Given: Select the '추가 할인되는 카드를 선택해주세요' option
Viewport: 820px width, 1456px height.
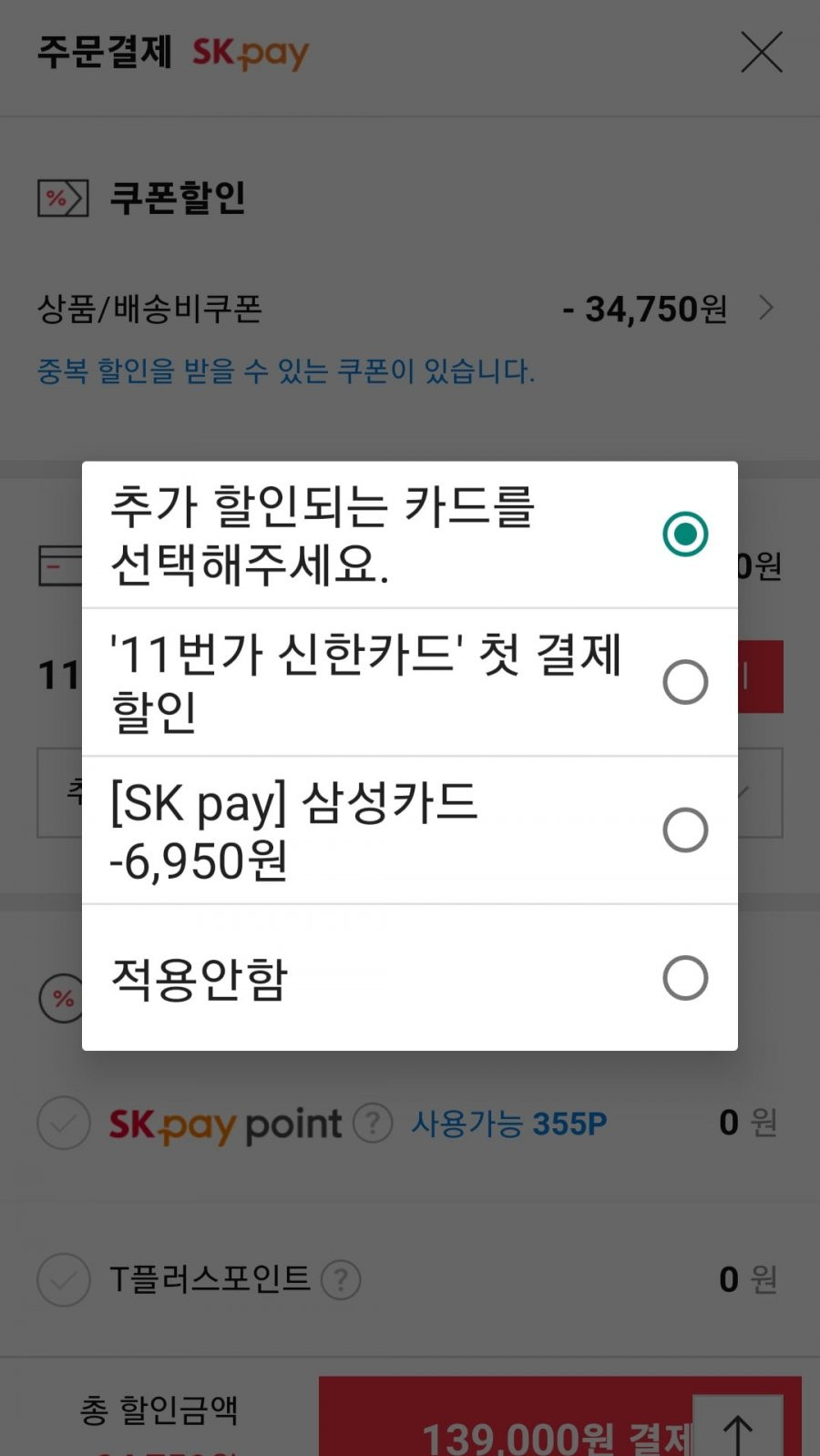Looking at the screenshot, I should (x=410, y=535).
